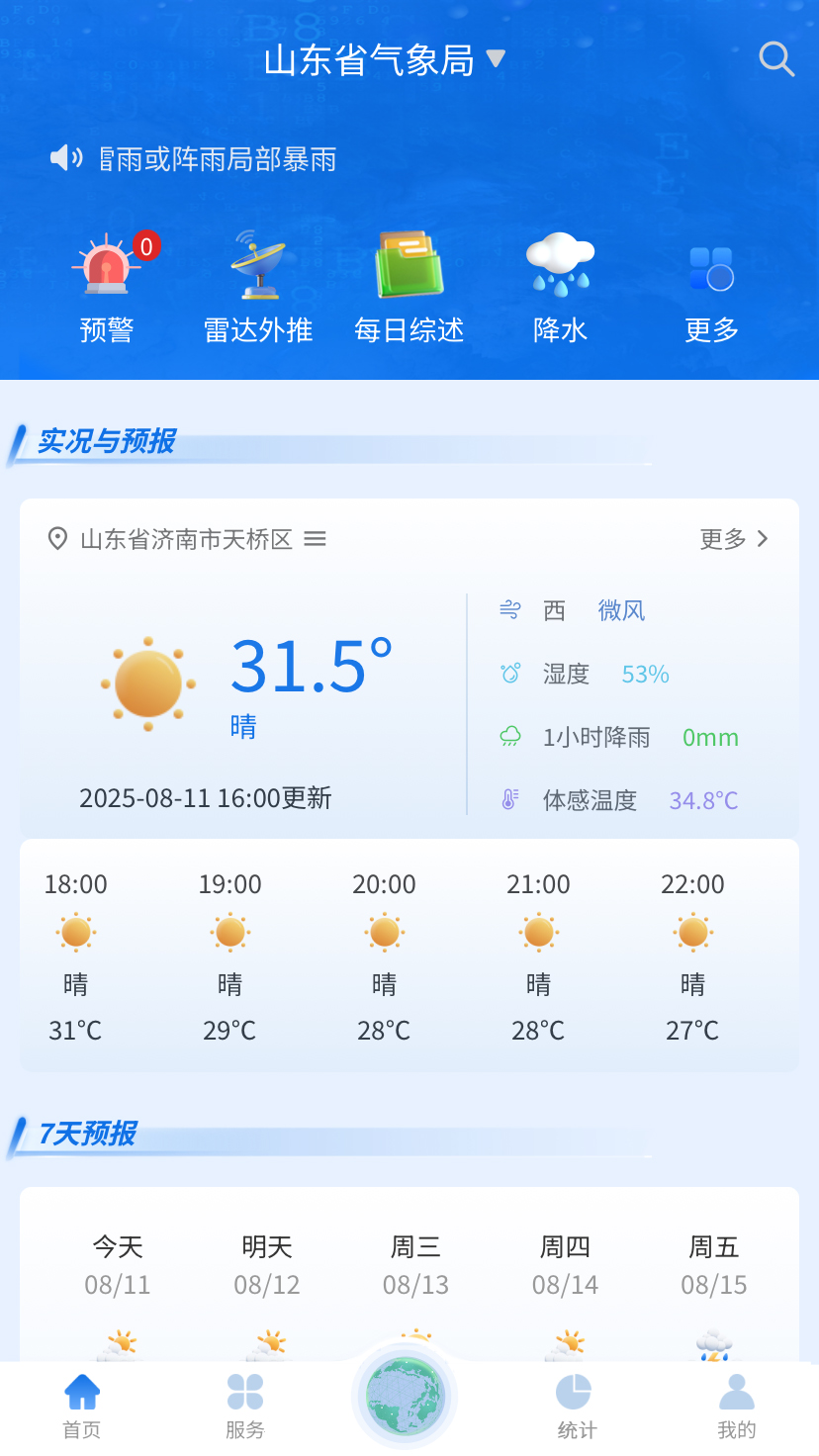The height and width of the screenshot is (1456, 819).
Task: Tap the 更多 grid shortcut
Action: pos(711,288)
